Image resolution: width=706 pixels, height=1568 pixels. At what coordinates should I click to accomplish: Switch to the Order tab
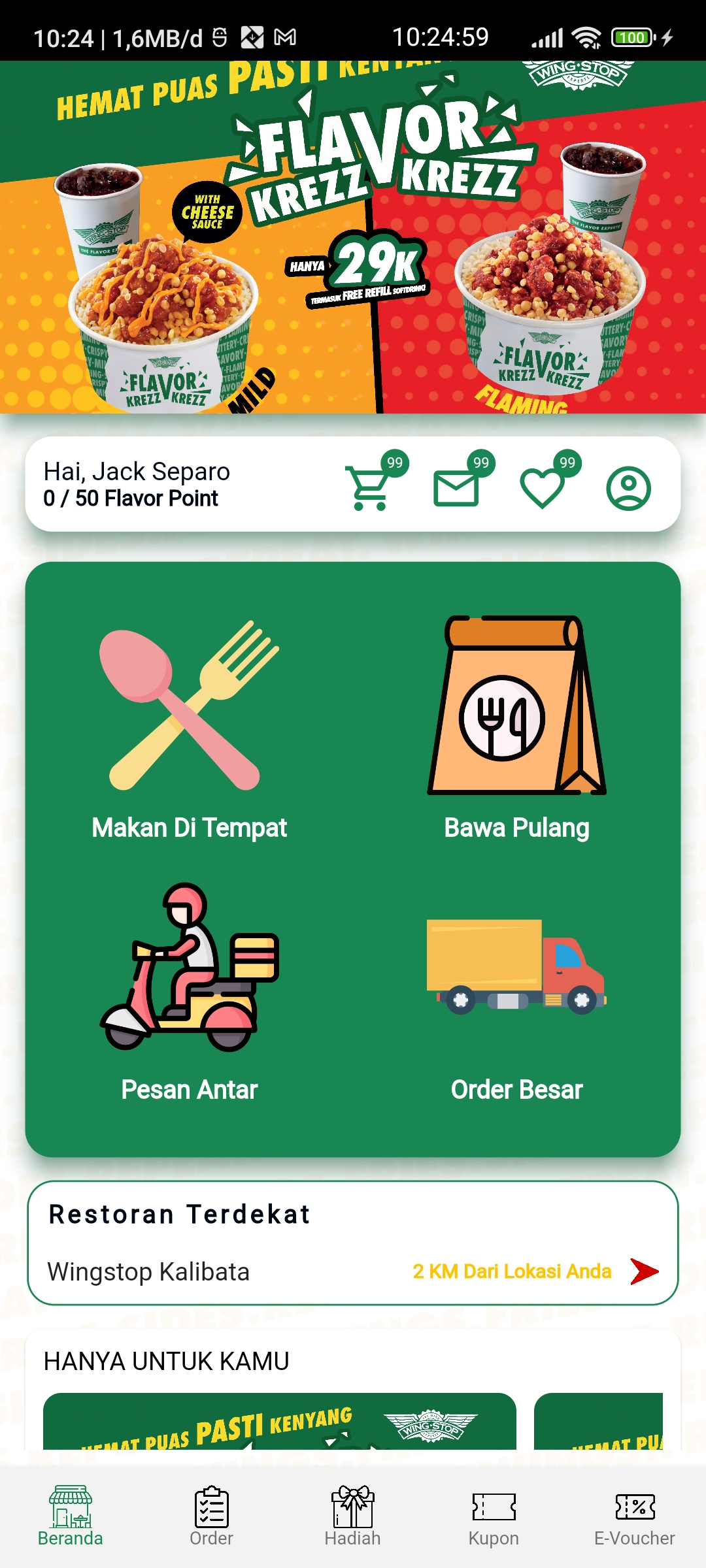coord(211,1516)
